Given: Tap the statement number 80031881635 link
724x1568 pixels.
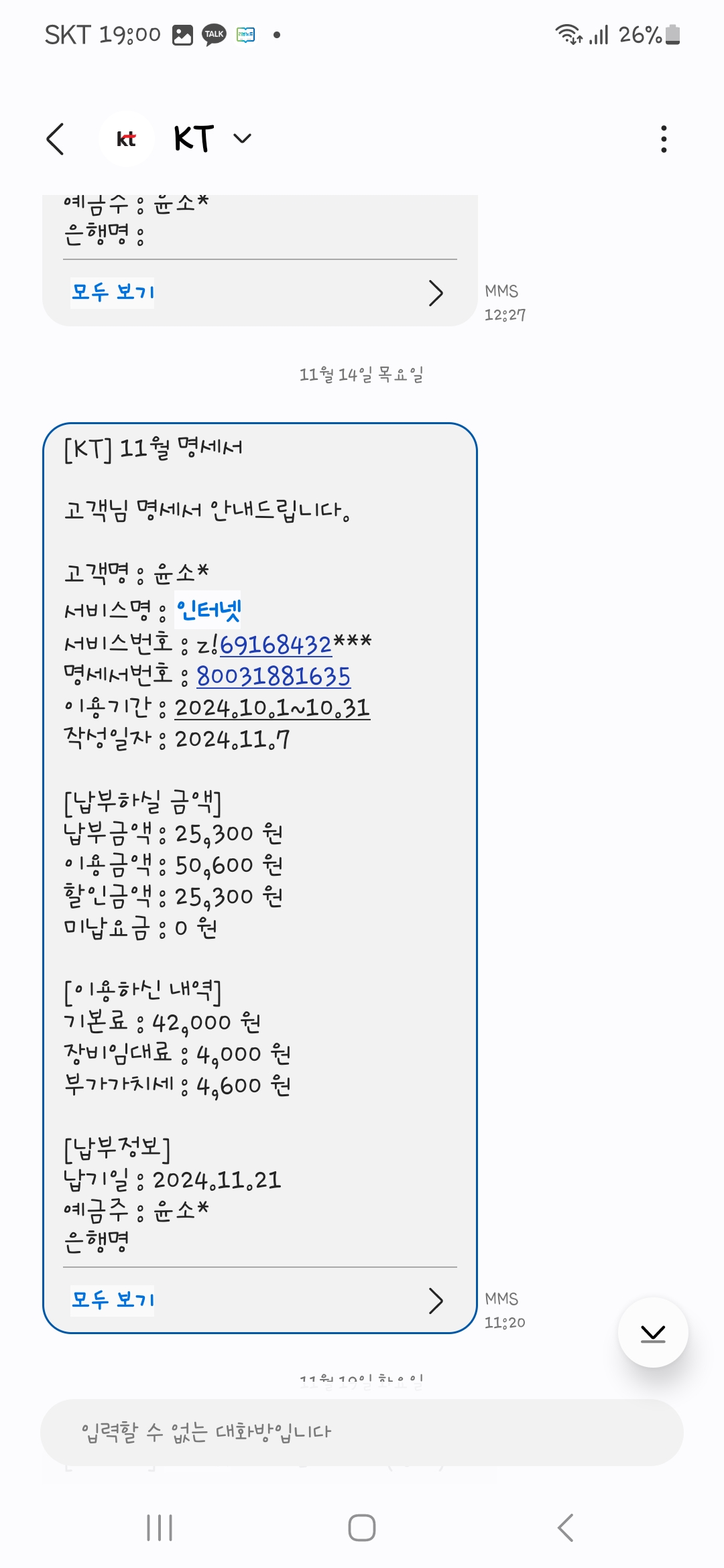Looking at the screenshot, I should 273,676.
